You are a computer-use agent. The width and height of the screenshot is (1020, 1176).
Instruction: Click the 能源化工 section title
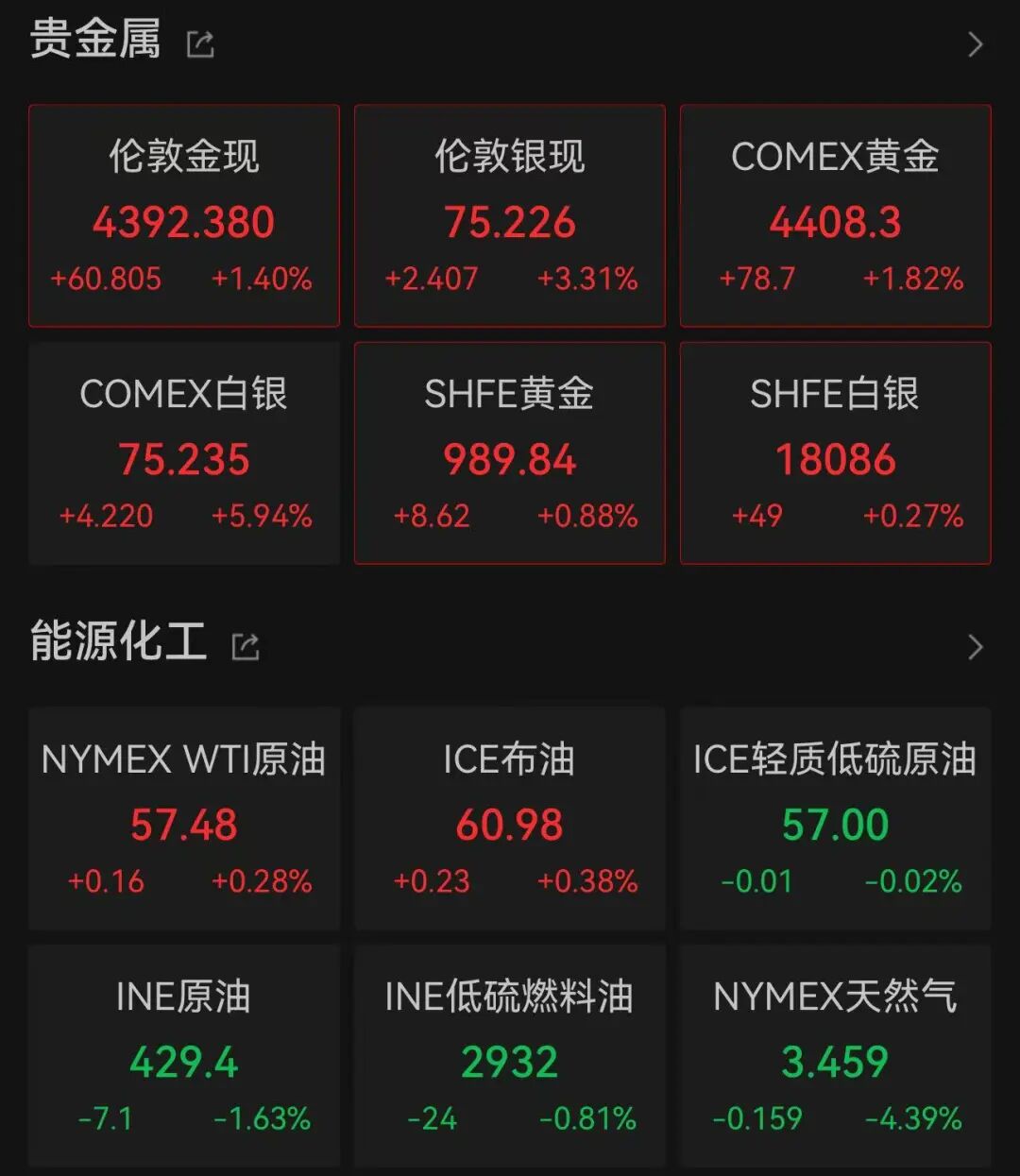[x=118, y=642]
